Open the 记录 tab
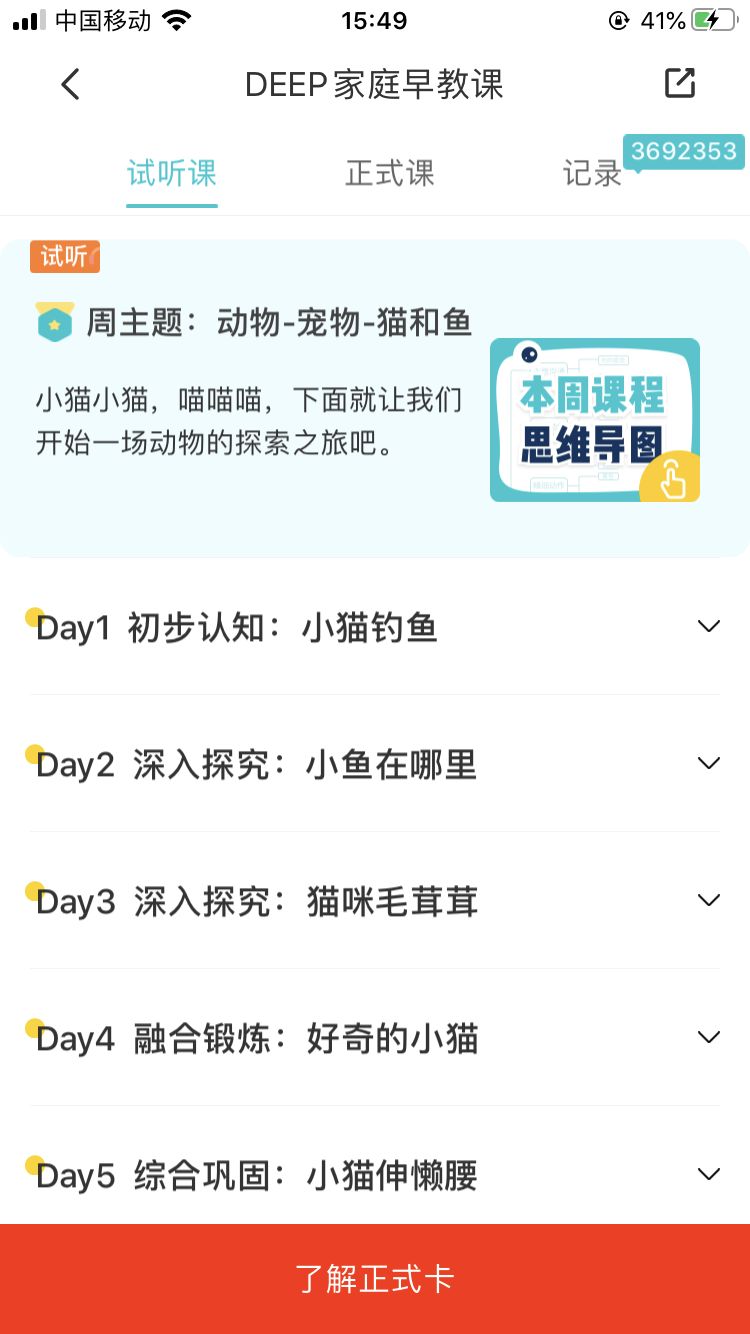 point(591,172)
